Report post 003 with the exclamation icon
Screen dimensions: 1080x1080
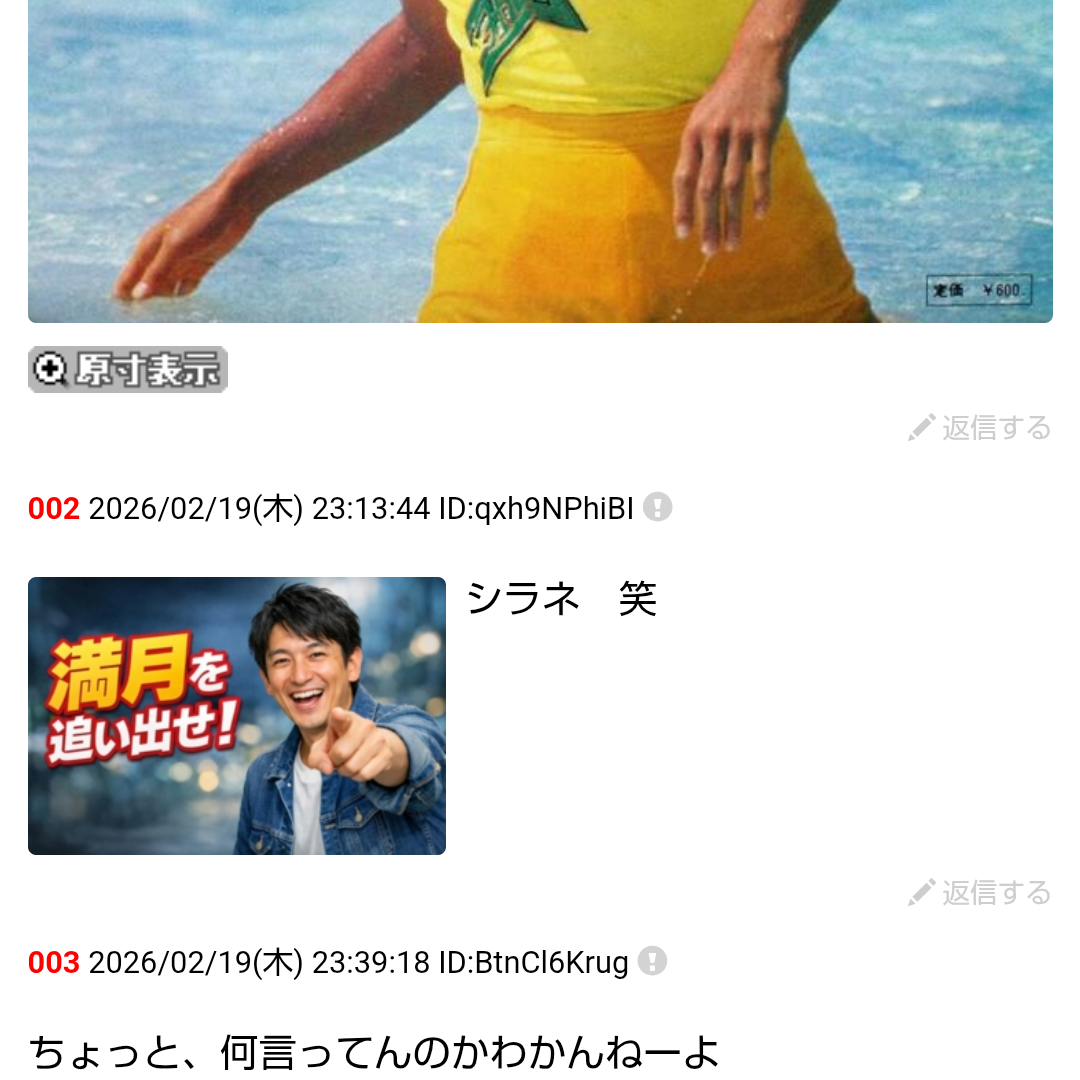(x=652, y=962)
